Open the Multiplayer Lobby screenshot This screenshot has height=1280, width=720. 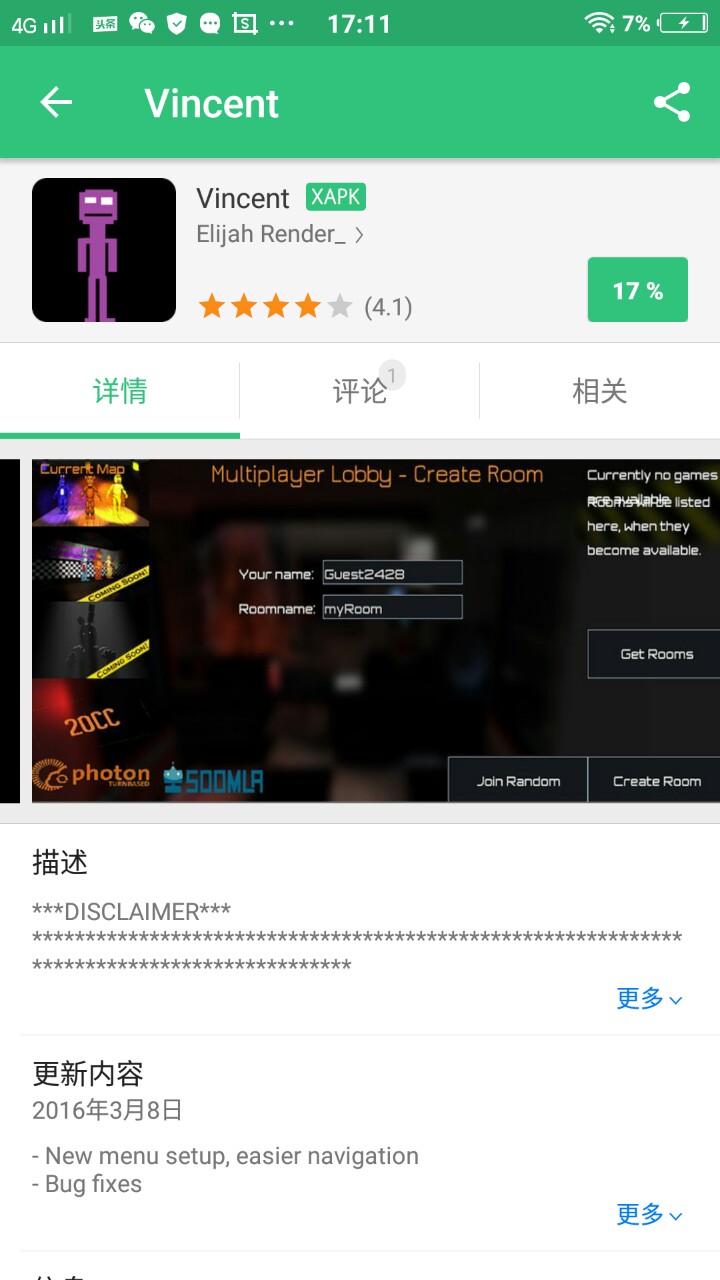click(375, 630)
